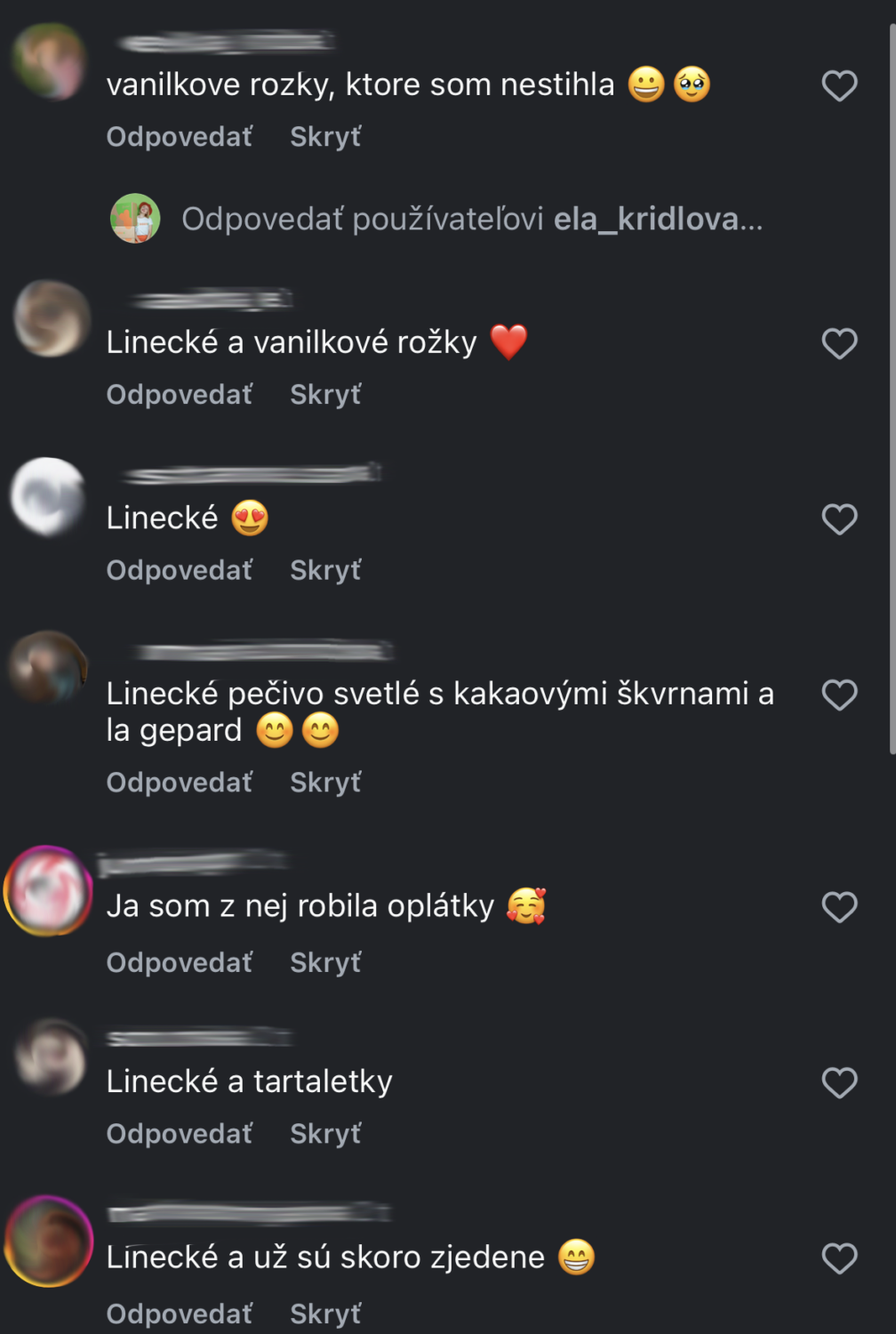Hide the 'skoro zjedene' comment
Viewport: 896px width, 1334px height.
[325, 1314]
